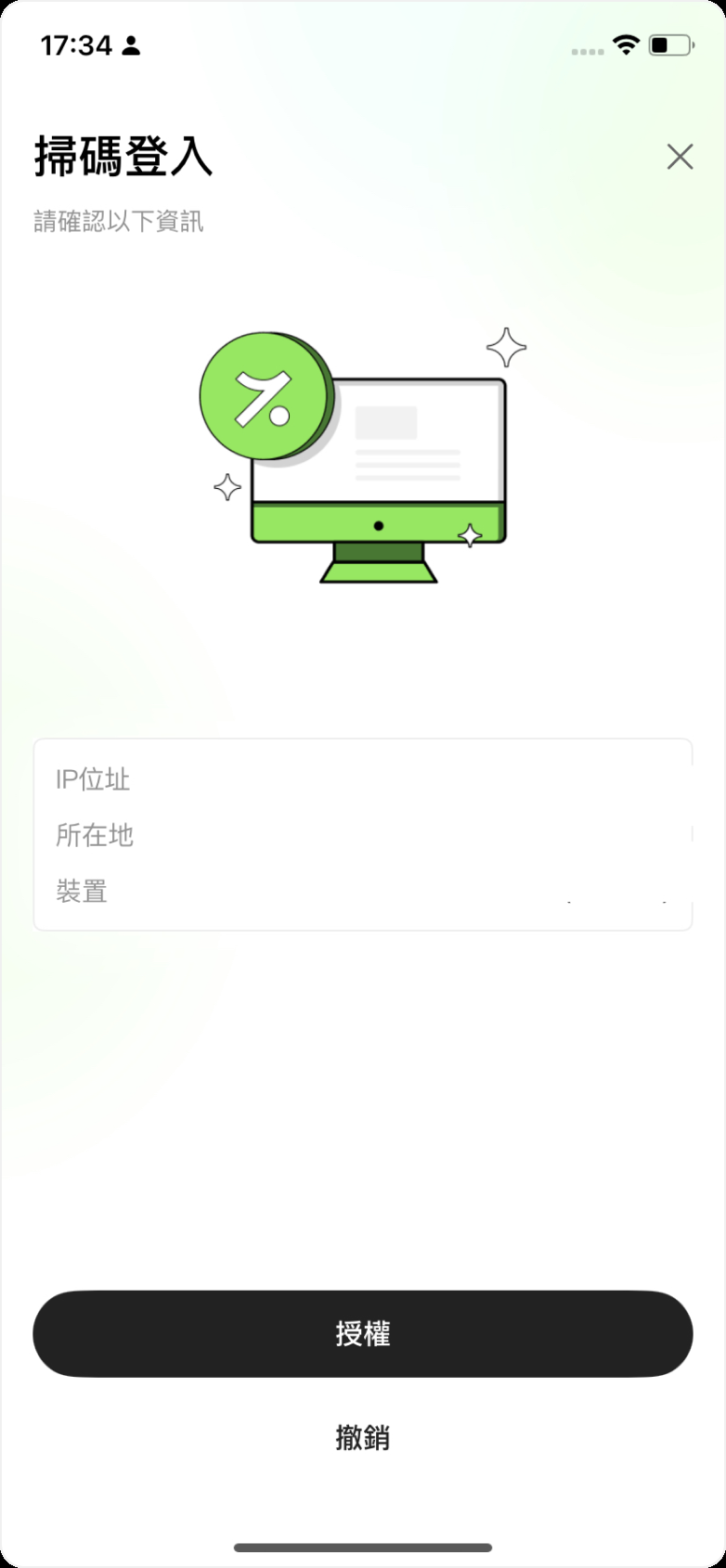Close the 掃碼登入 screen

click(680, 157)
